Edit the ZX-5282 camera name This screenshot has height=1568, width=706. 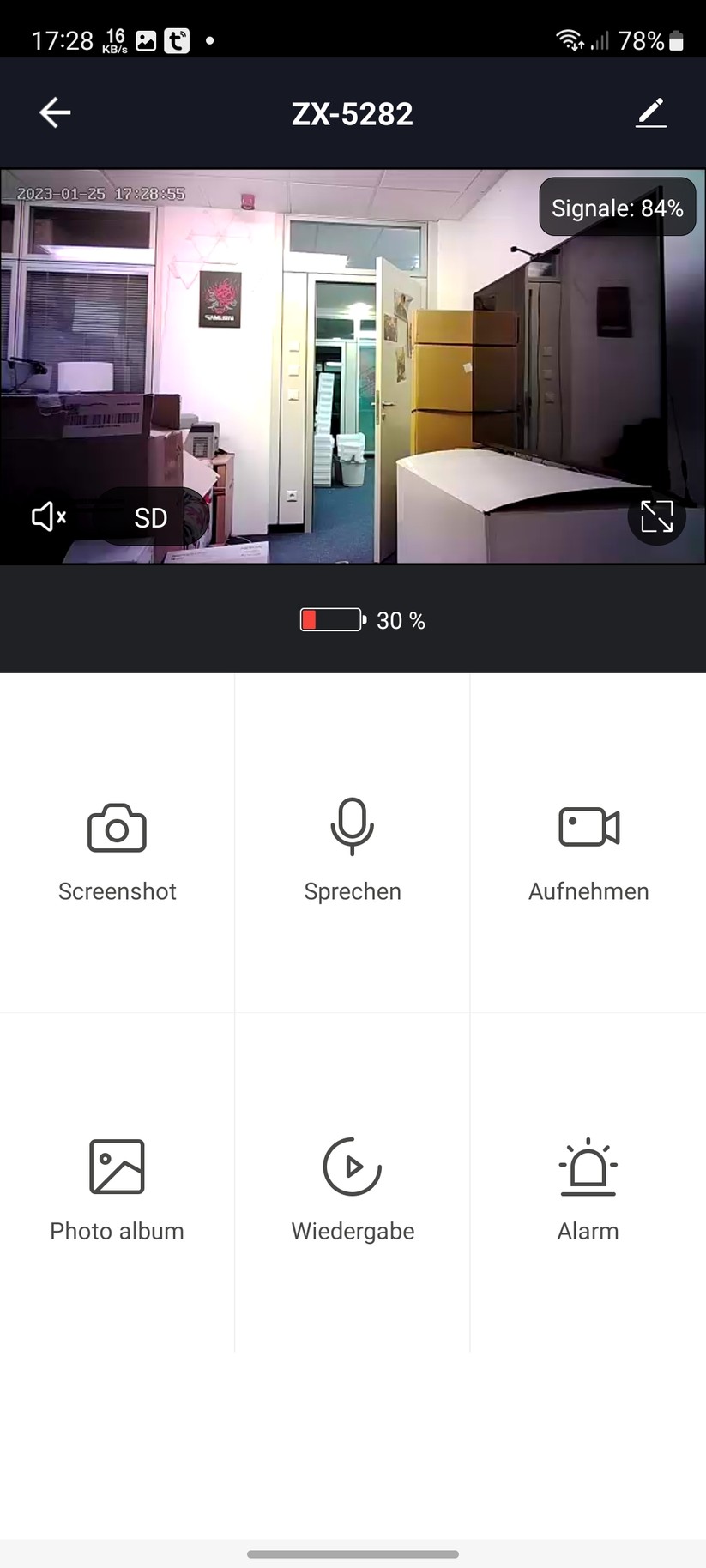[650, 112]
